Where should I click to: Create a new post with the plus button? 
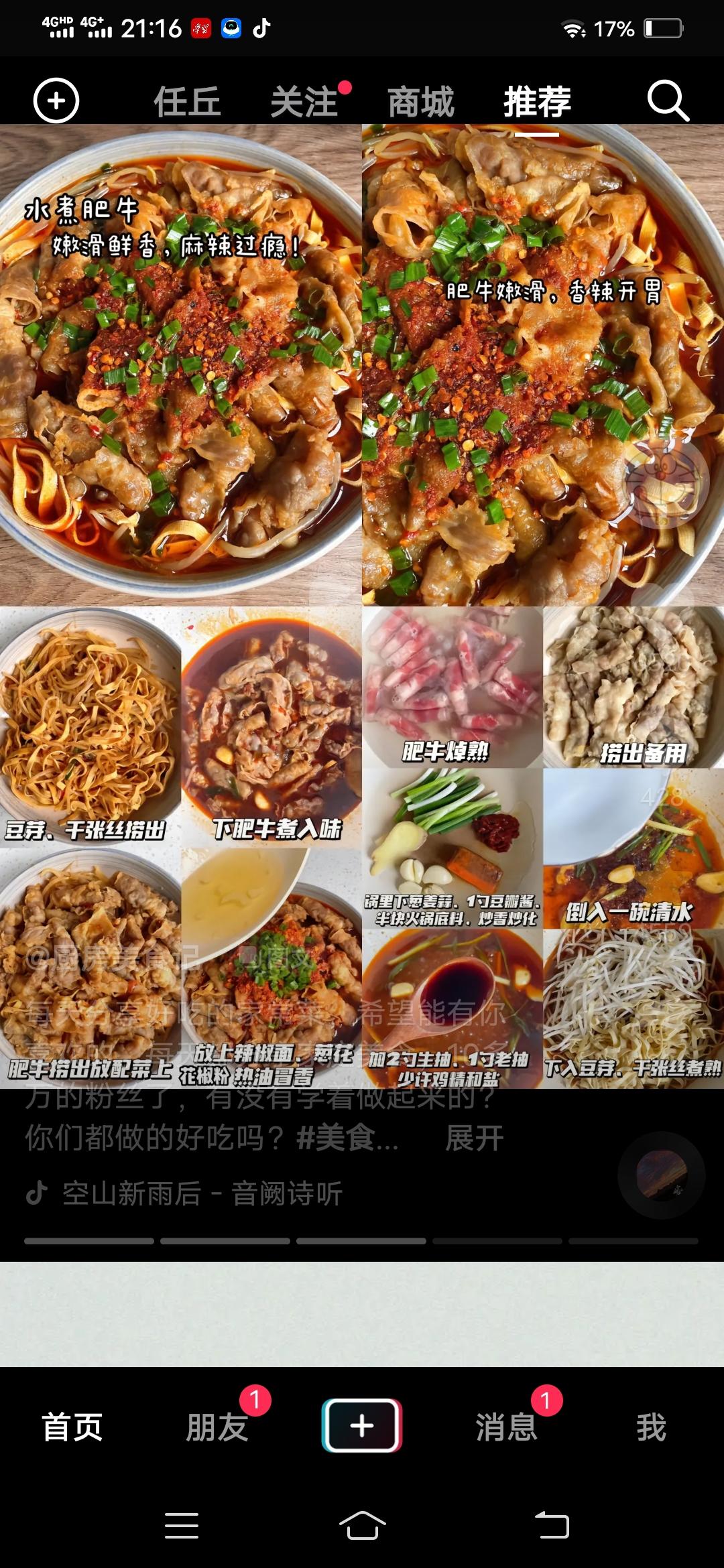tap(362, 1426)
